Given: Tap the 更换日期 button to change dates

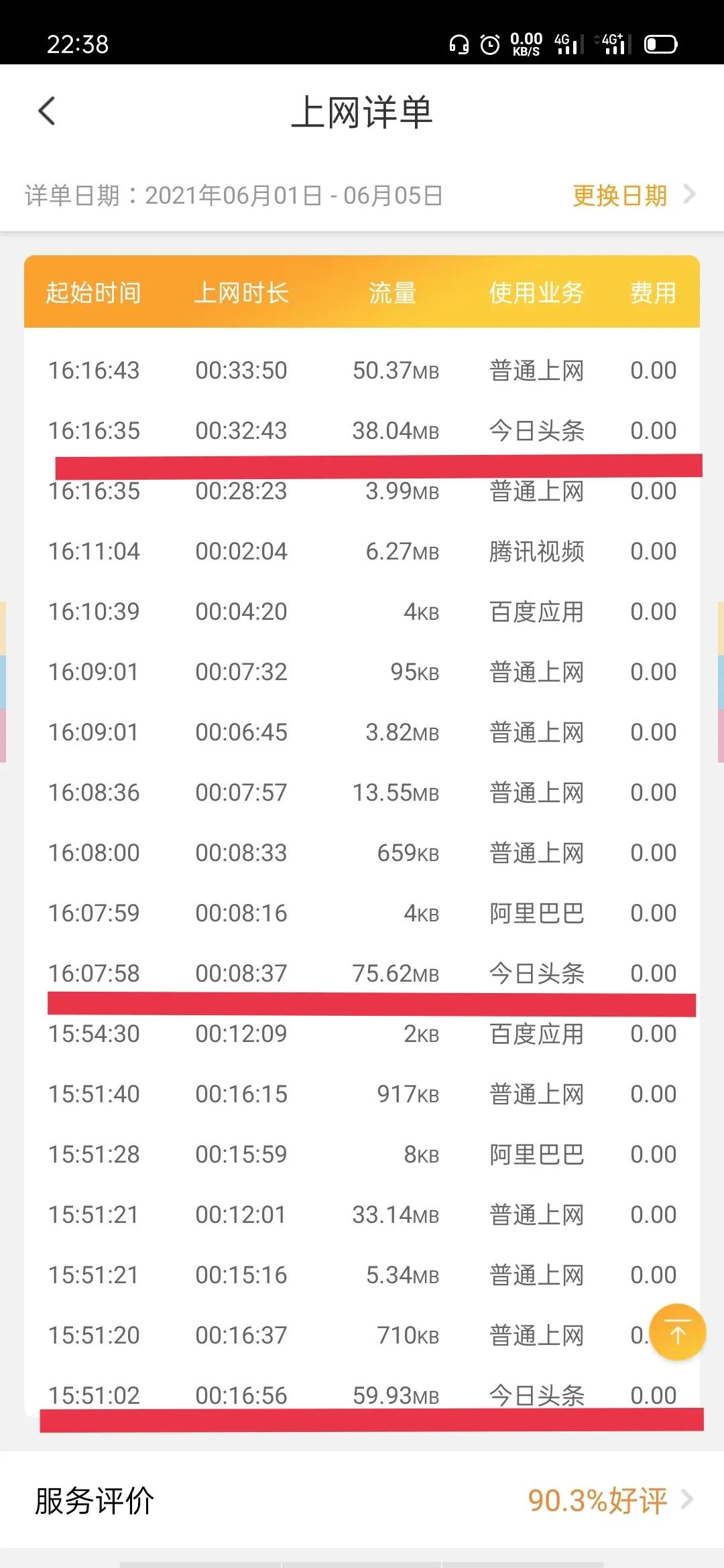Looking at the screenshot, I should [618, 195].
